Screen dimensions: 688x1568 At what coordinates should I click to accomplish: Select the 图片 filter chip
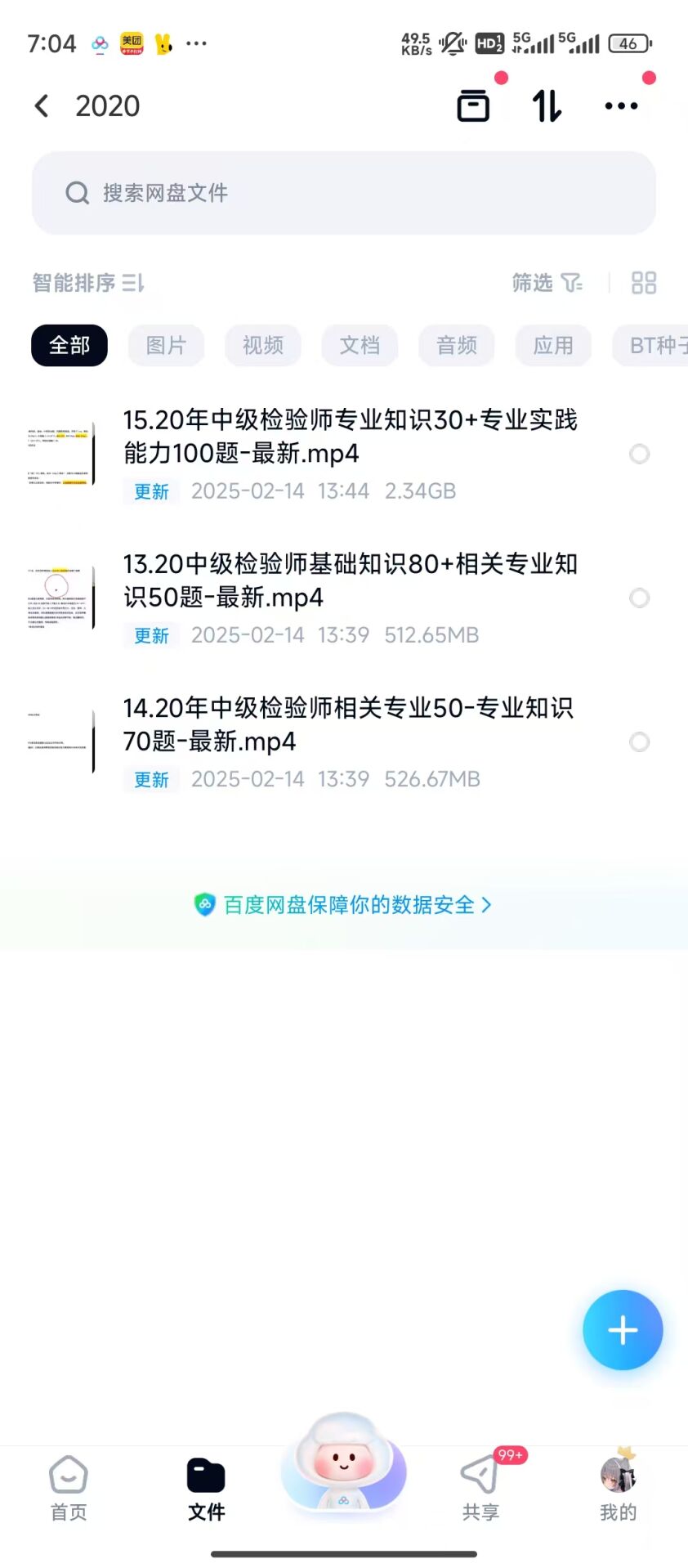tap(166, 346)
